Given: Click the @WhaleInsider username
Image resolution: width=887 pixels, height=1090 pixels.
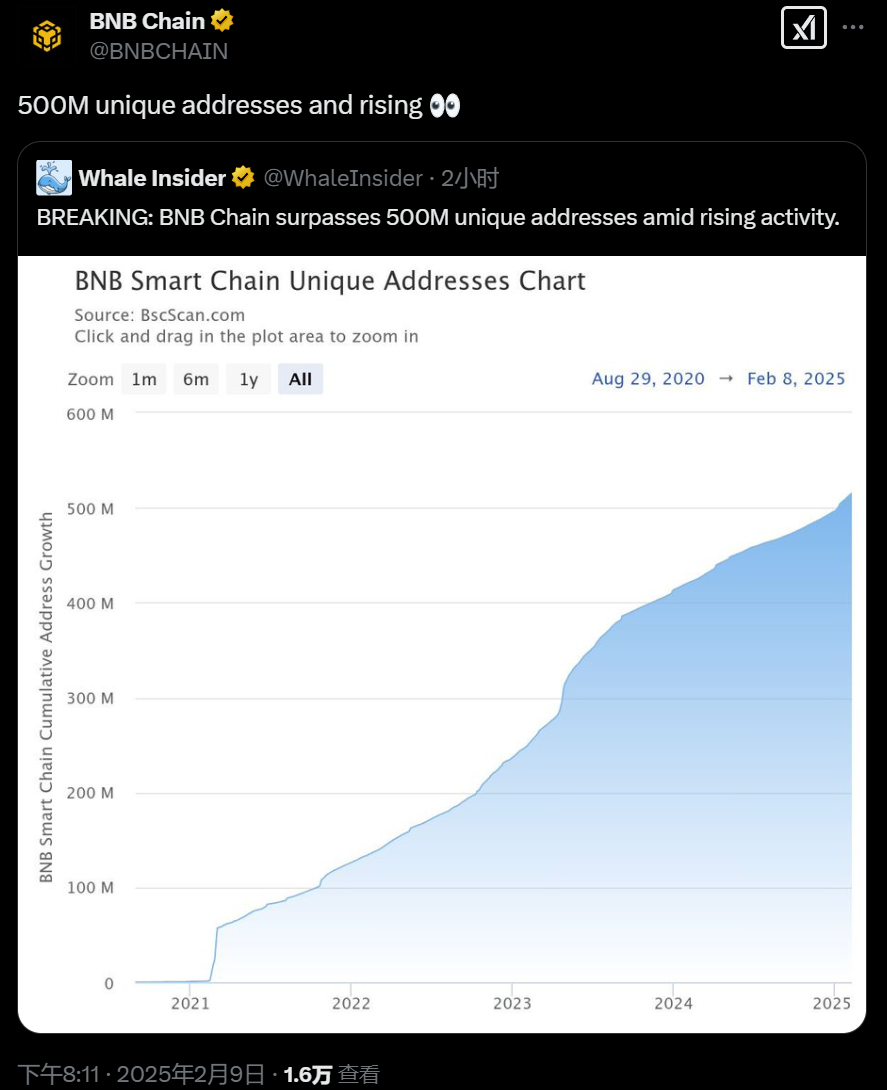Looking at the screenshot, I should [x=345, y=178].
